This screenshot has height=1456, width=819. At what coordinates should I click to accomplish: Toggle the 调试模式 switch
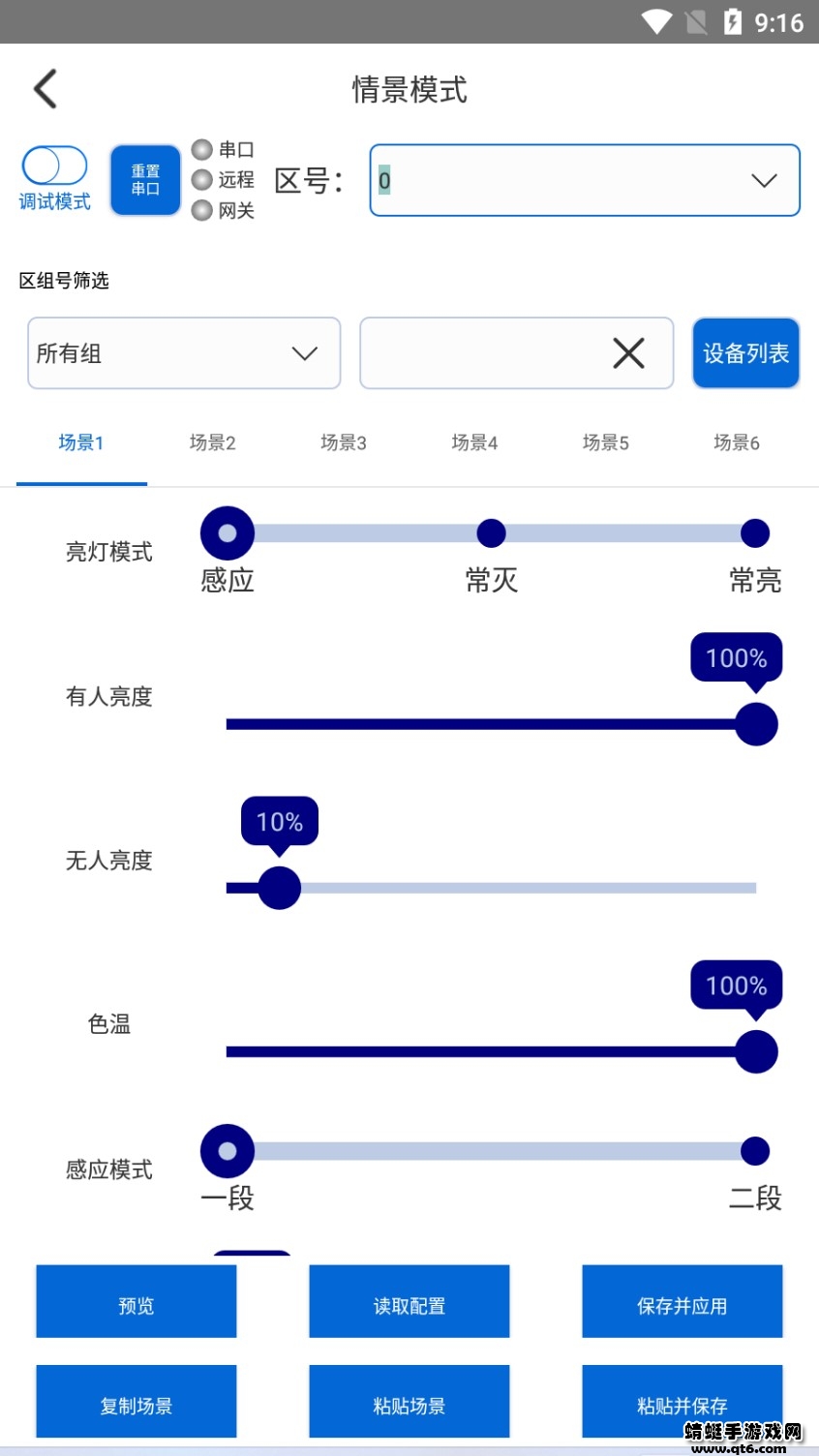click(54, 165)
